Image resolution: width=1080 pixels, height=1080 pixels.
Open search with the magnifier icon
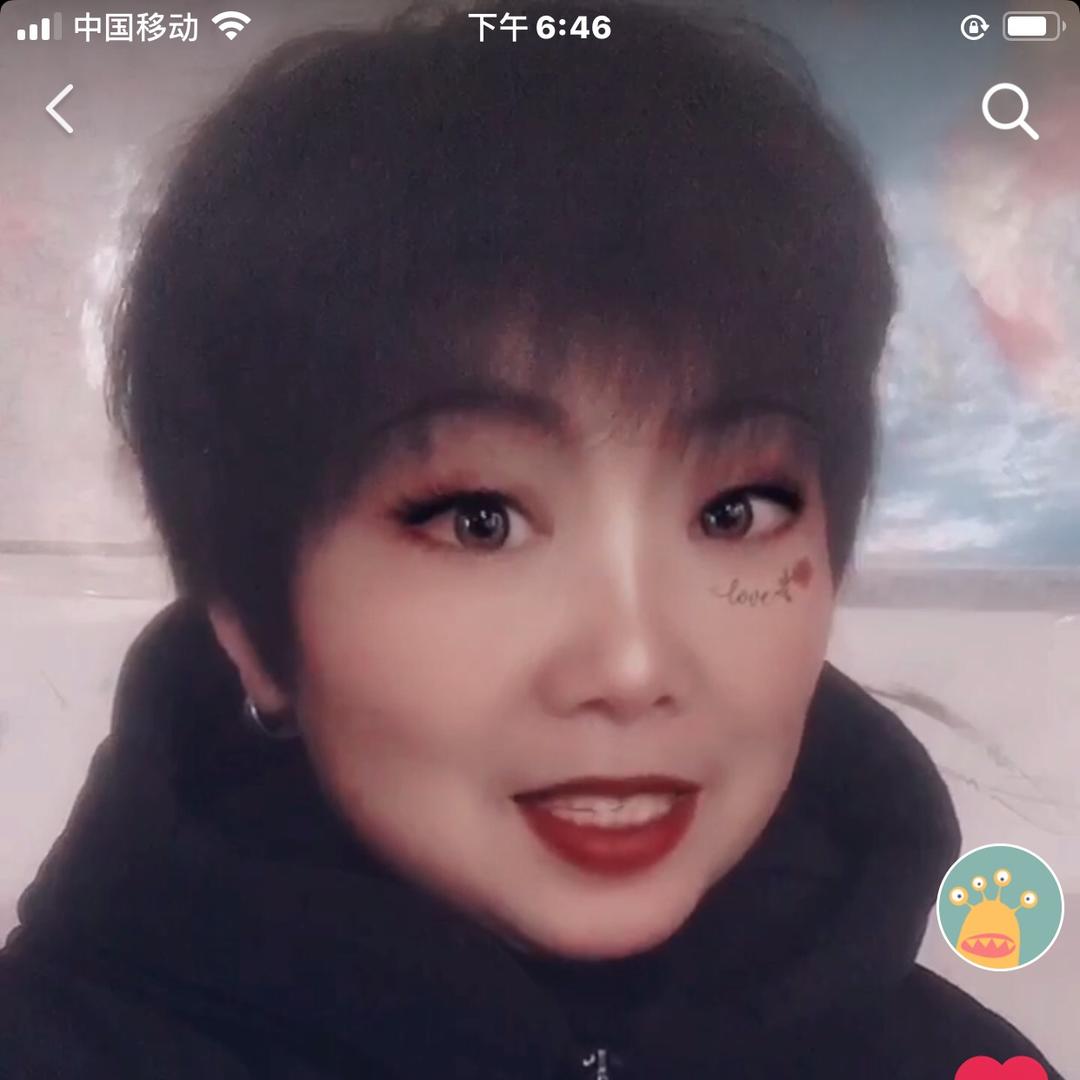click(1009, 111)
